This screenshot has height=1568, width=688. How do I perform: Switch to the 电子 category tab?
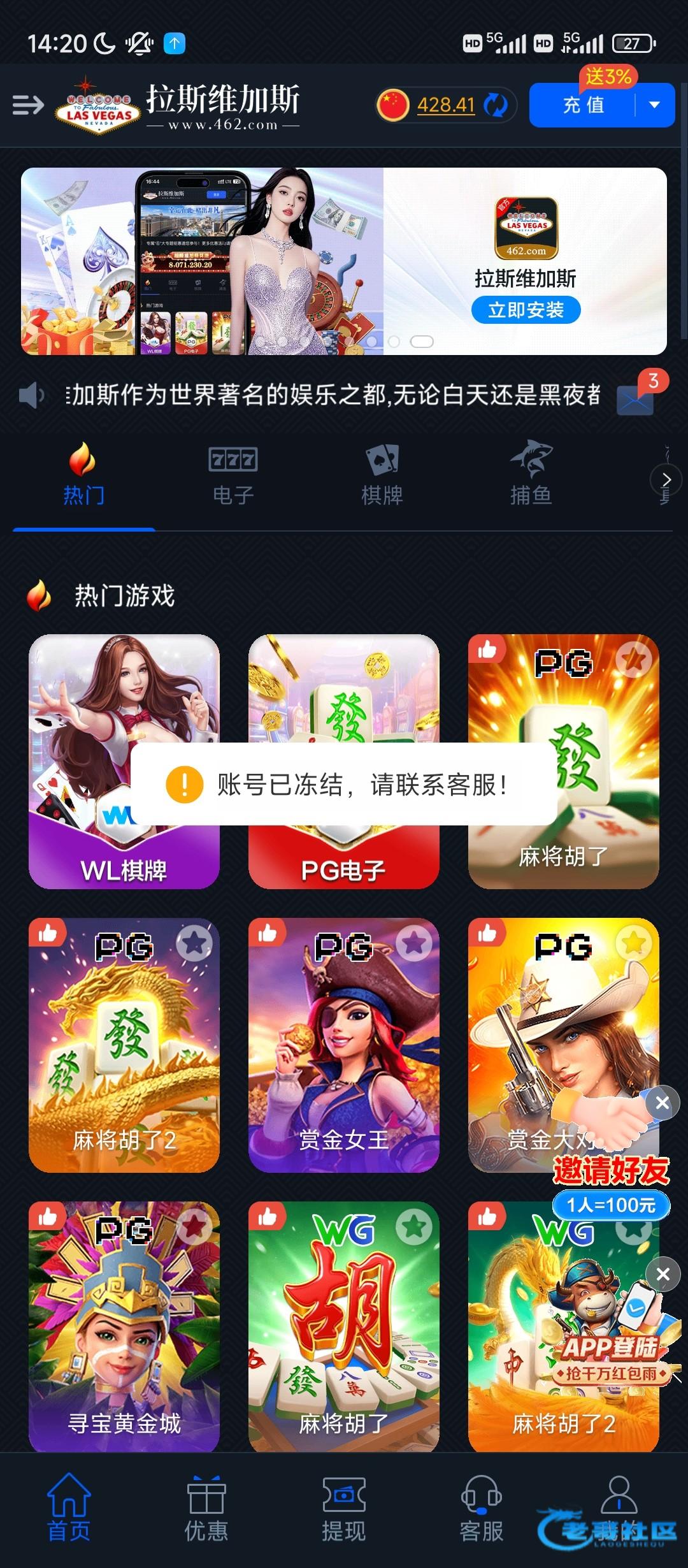tap(233, 475)
